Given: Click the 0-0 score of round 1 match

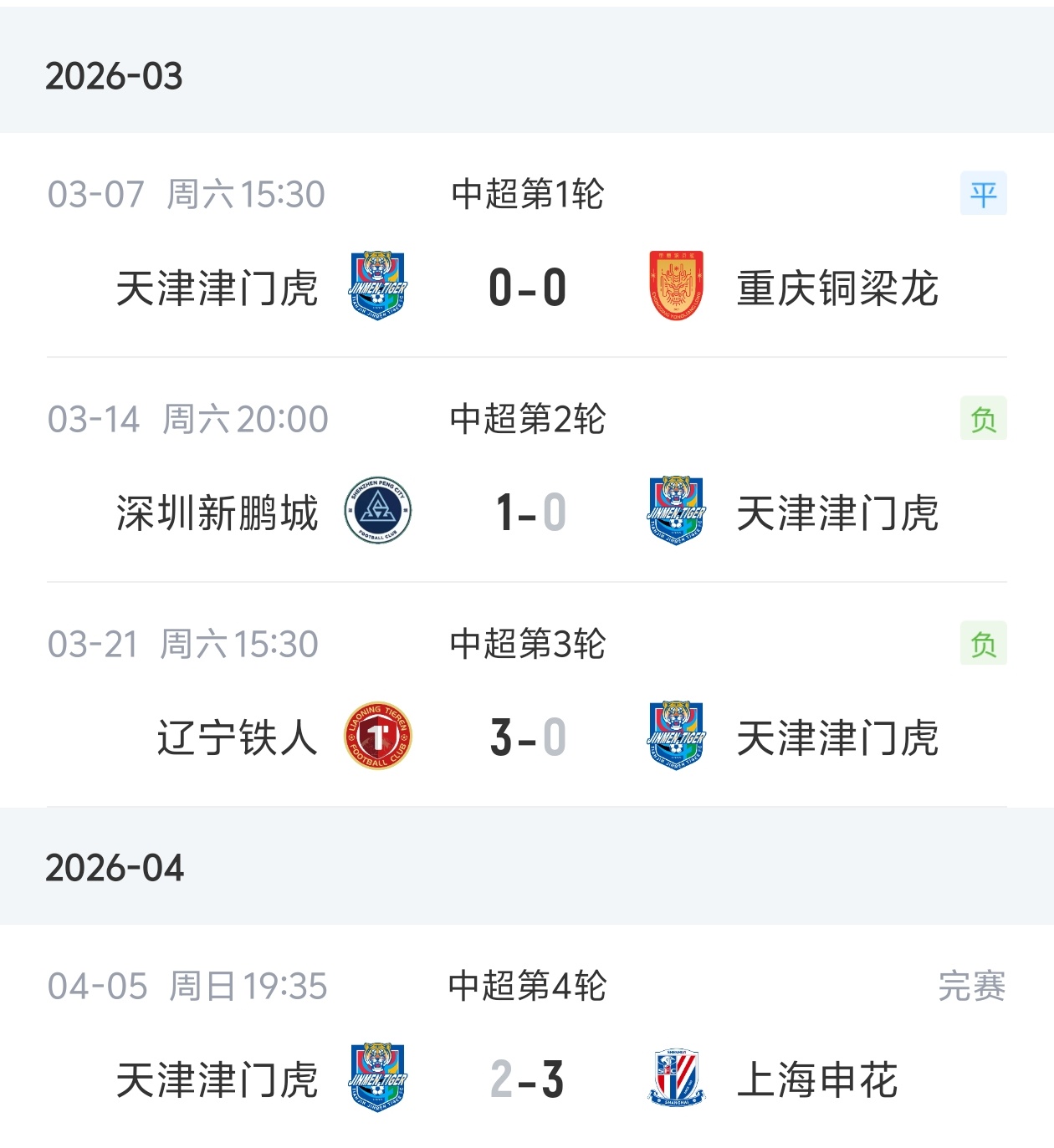Looking at the screenshot, I should [527, 288].
